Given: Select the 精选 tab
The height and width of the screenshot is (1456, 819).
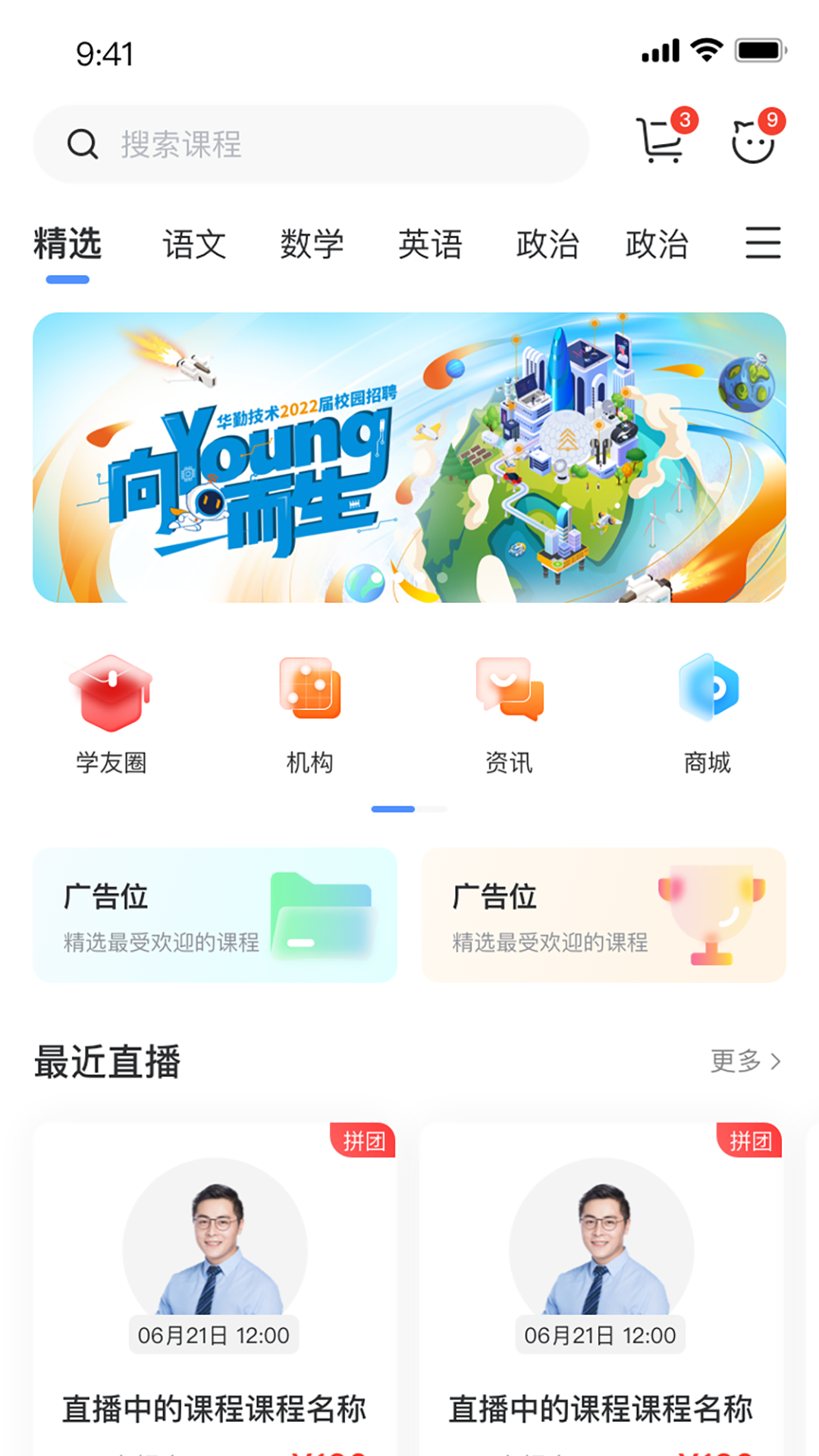Looking at the screenshot, I should click(x=67, y=244).
